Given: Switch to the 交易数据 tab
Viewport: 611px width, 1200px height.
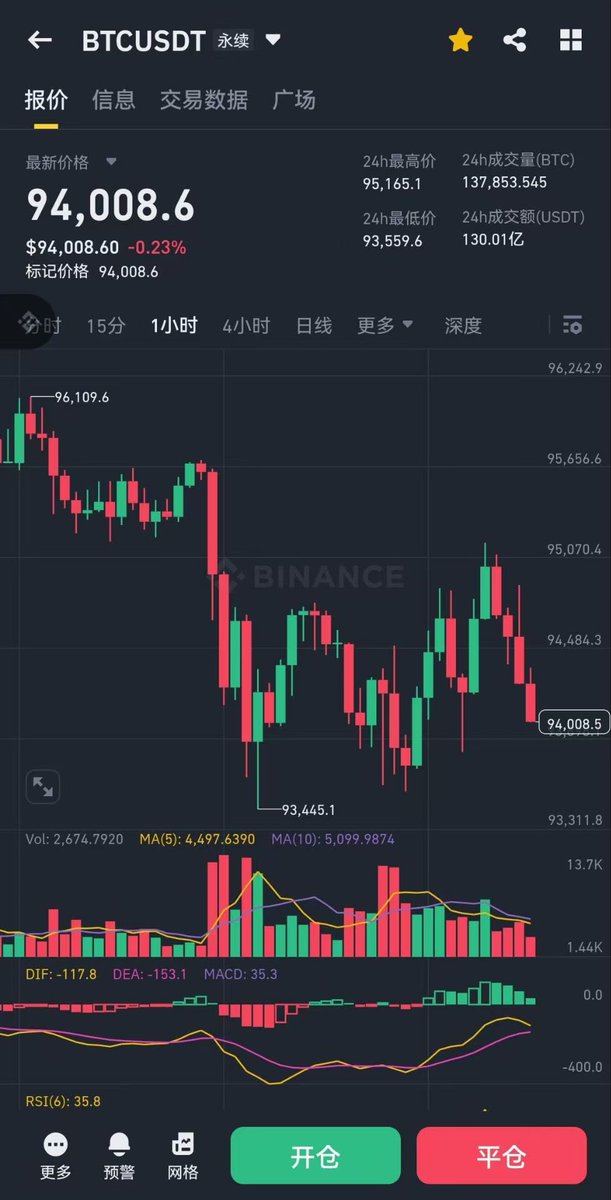Looking at the screenshot, I should (204, 99).
